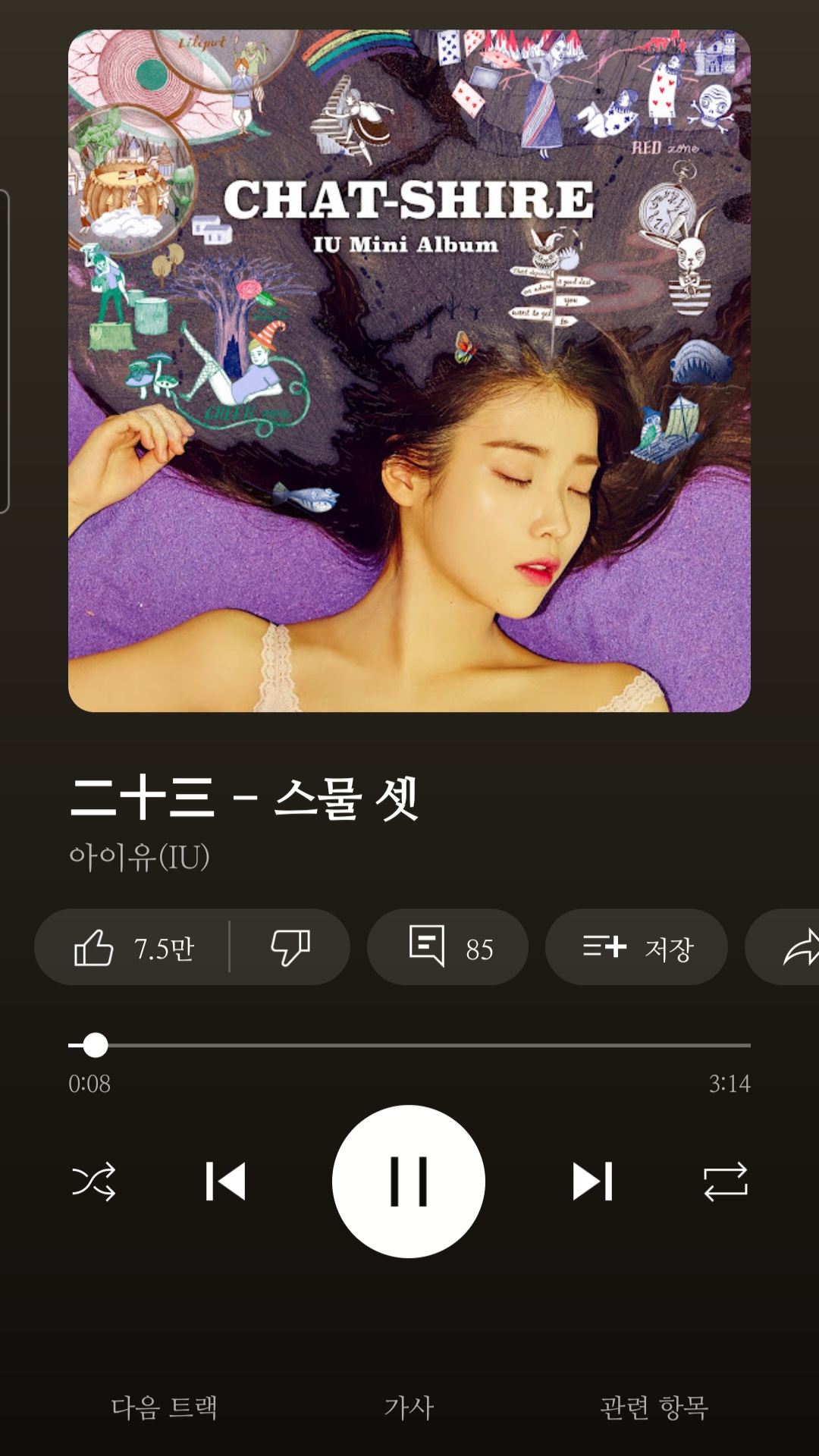Like the song with the thumbs up

pos(133,948)
